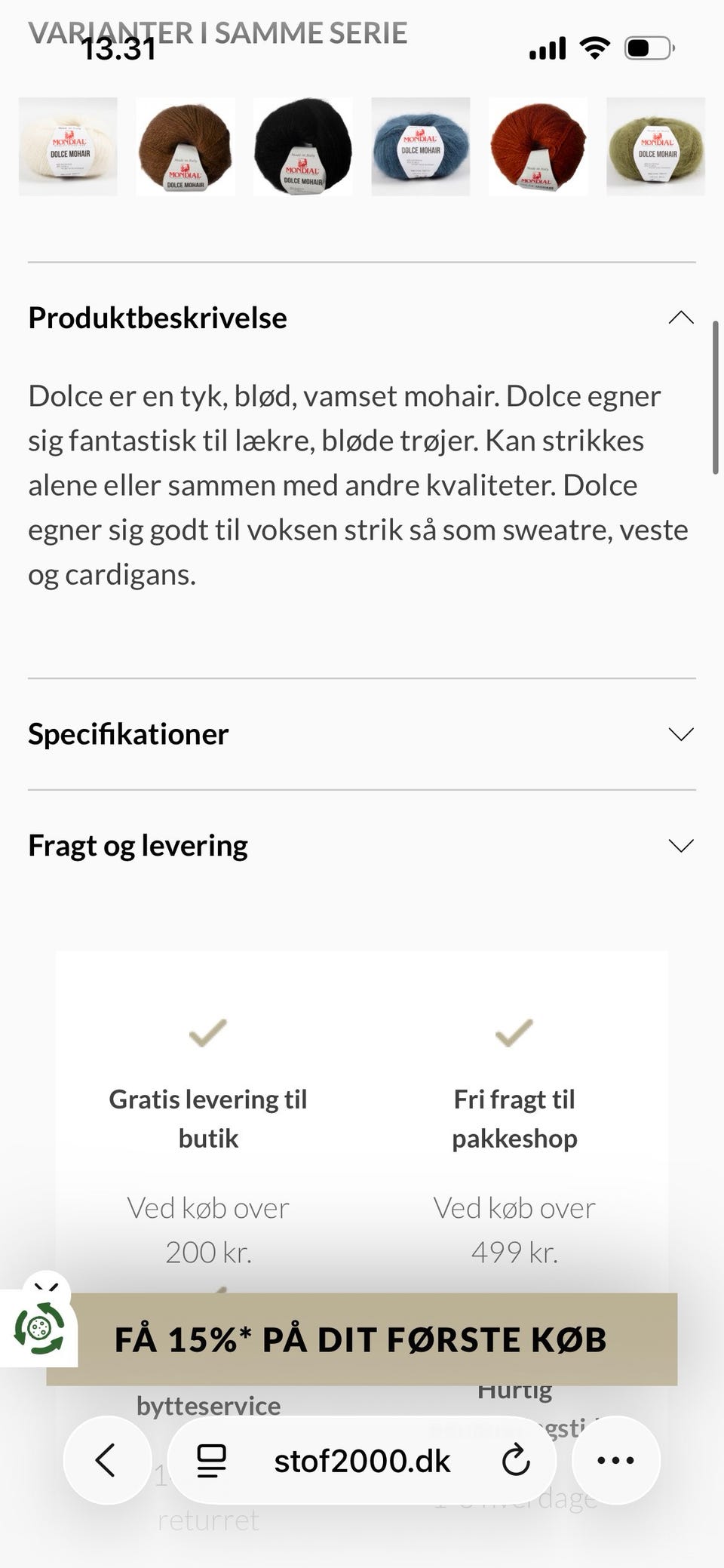
Task: Select the blue yarn variant thumbnail
Action: [421, 146]
